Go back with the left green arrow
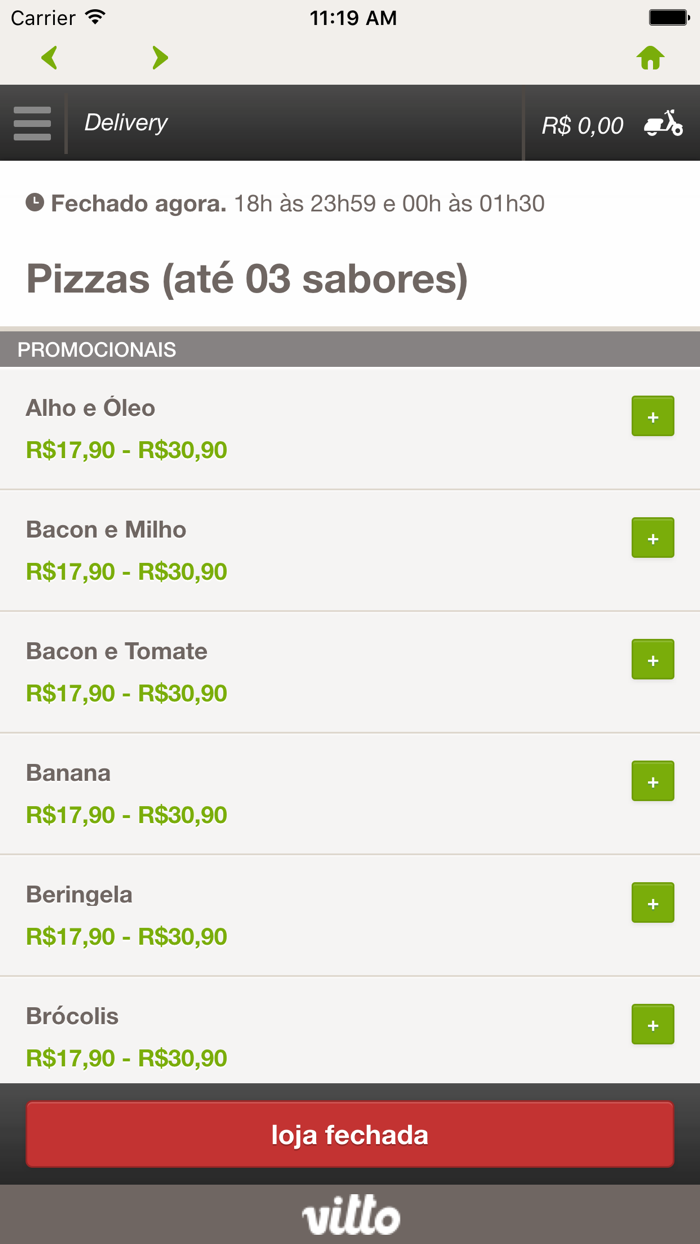 pos(50,58)
